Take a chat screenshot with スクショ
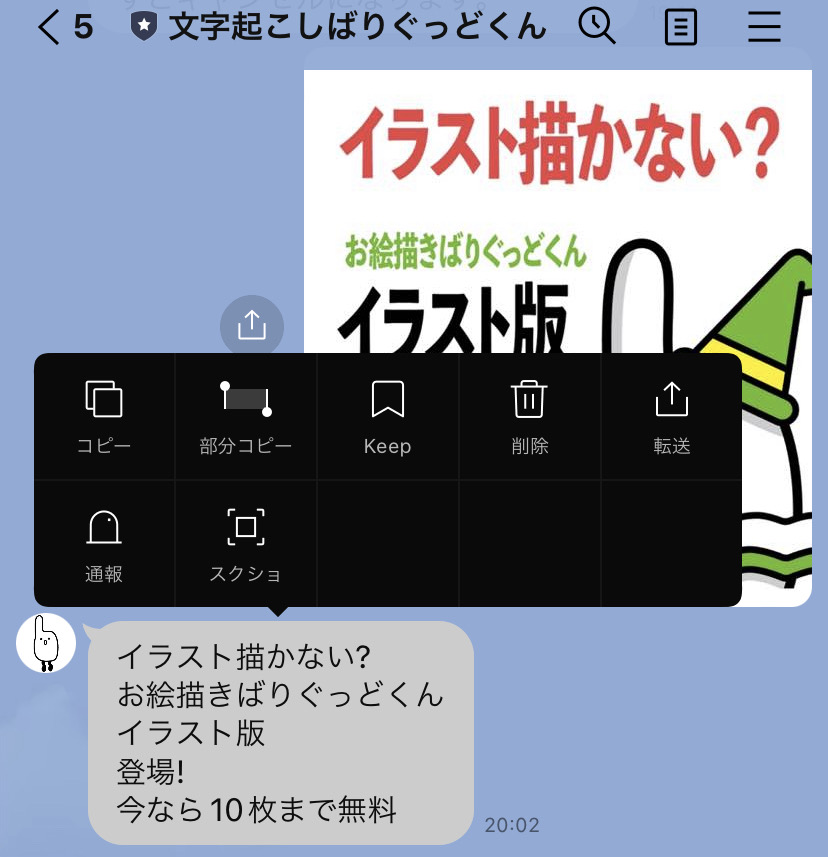Image resolution: width=828 pixels, height=857 pixels. (246, 545)
